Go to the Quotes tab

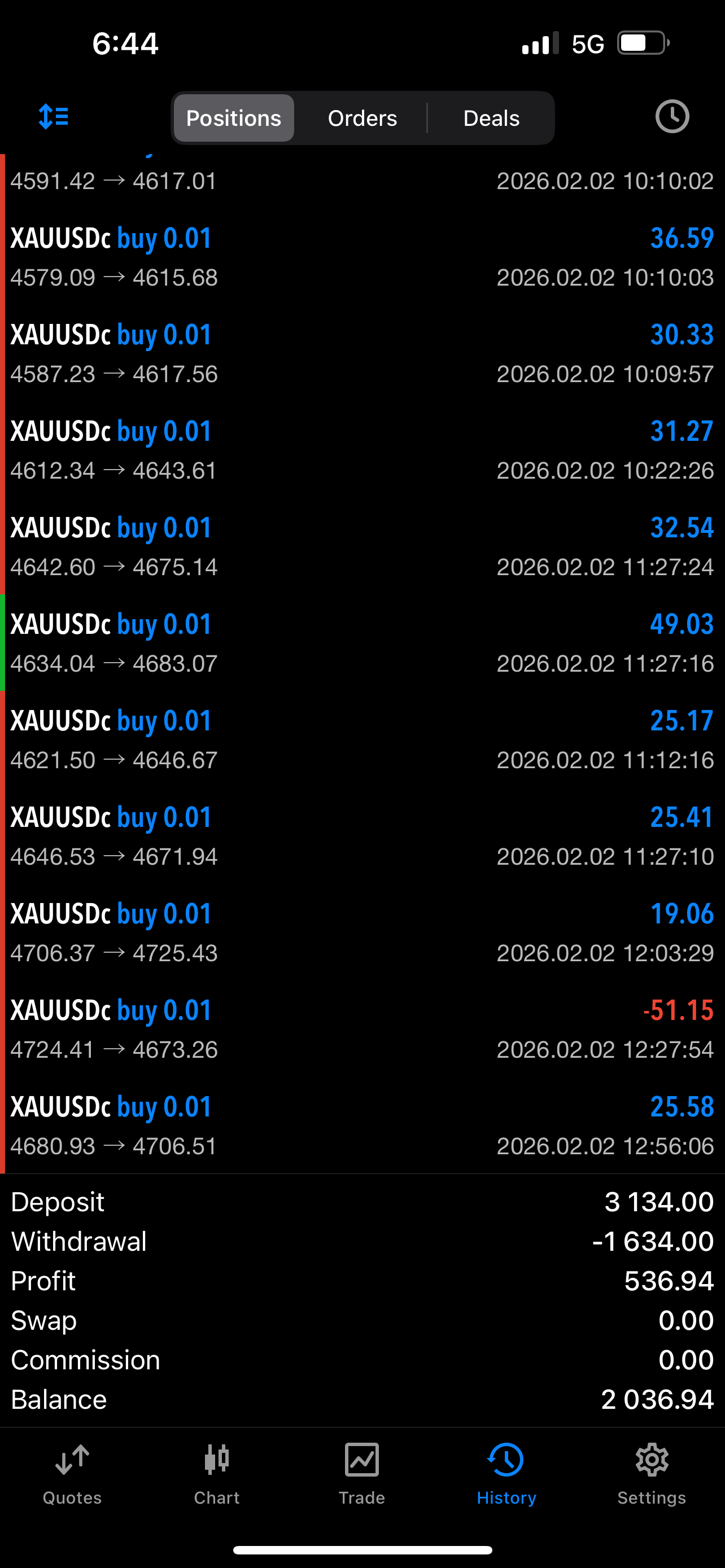point(72,1473)
